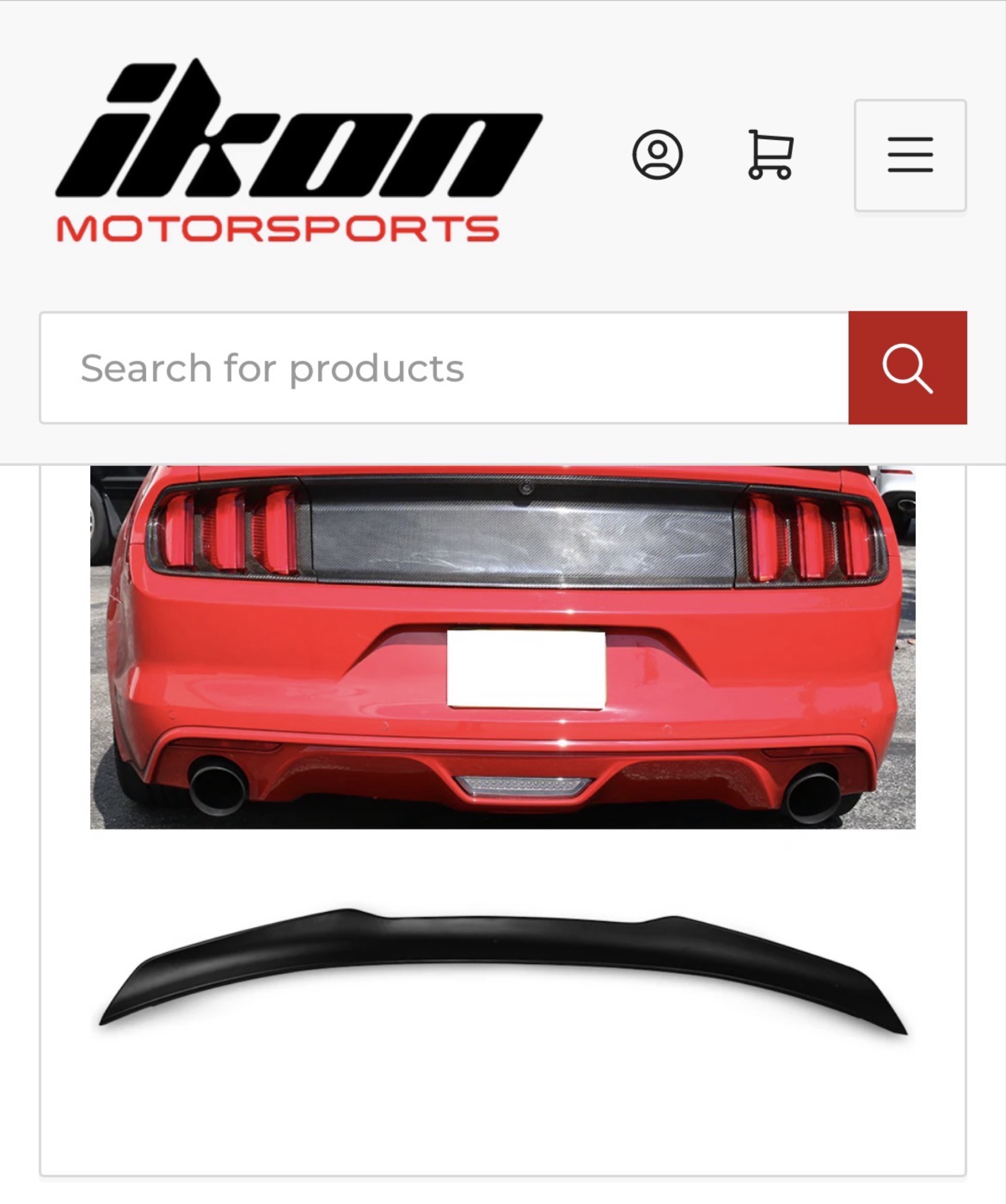Tap the red search magnifier button
This screenshot has height=1204, width=1006.
(907, 367)
